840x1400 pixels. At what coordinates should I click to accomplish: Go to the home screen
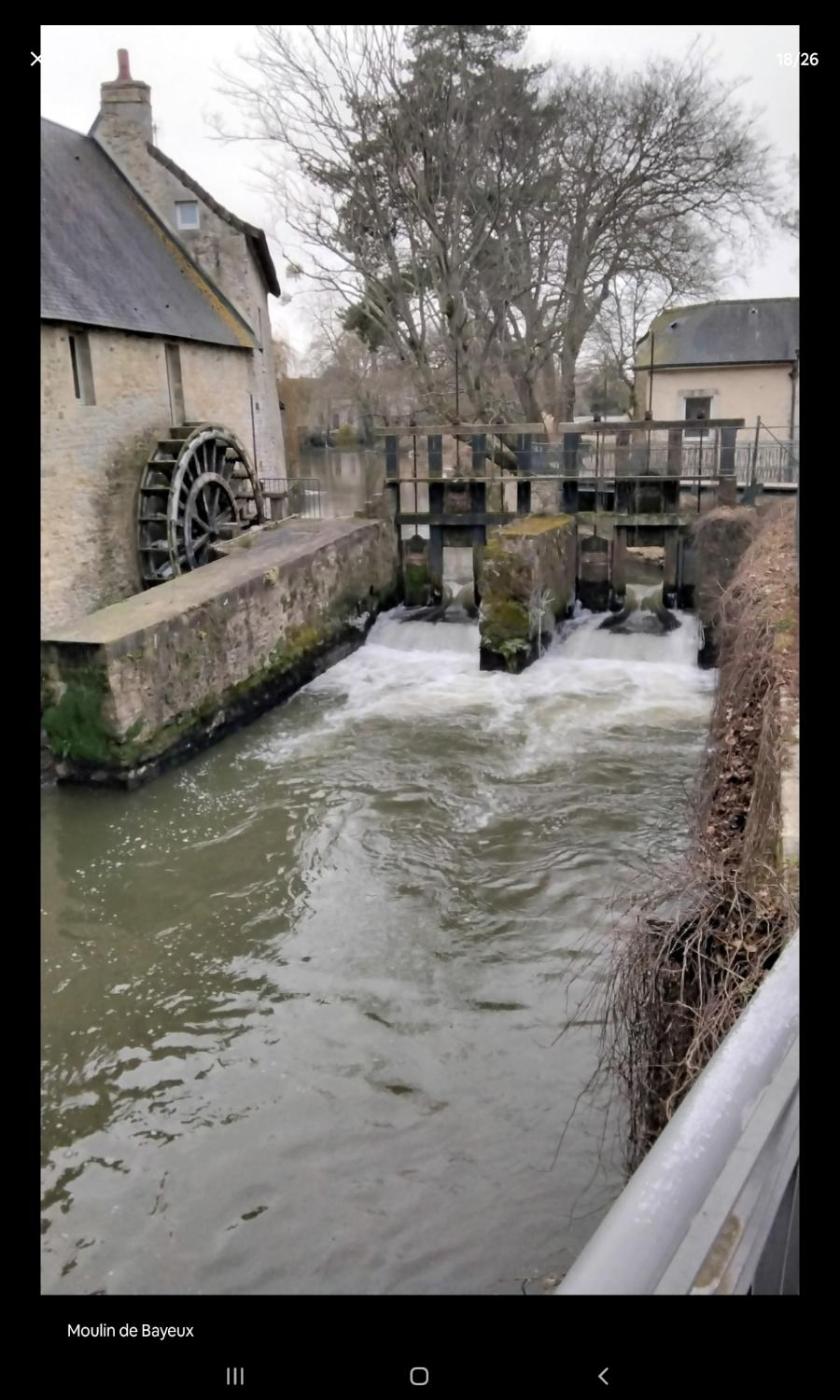(419, 1376)
